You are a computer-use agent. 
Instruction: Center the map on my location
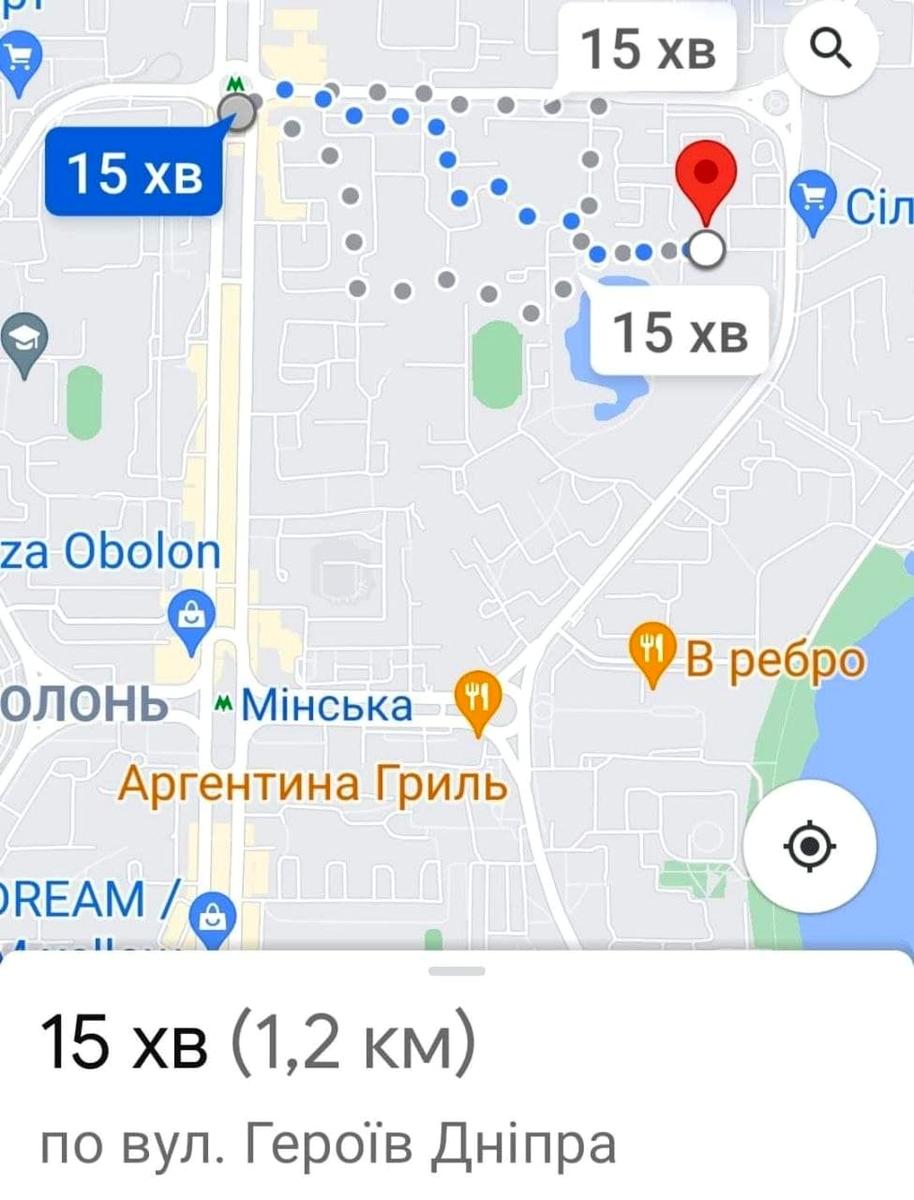pos(810,847)
